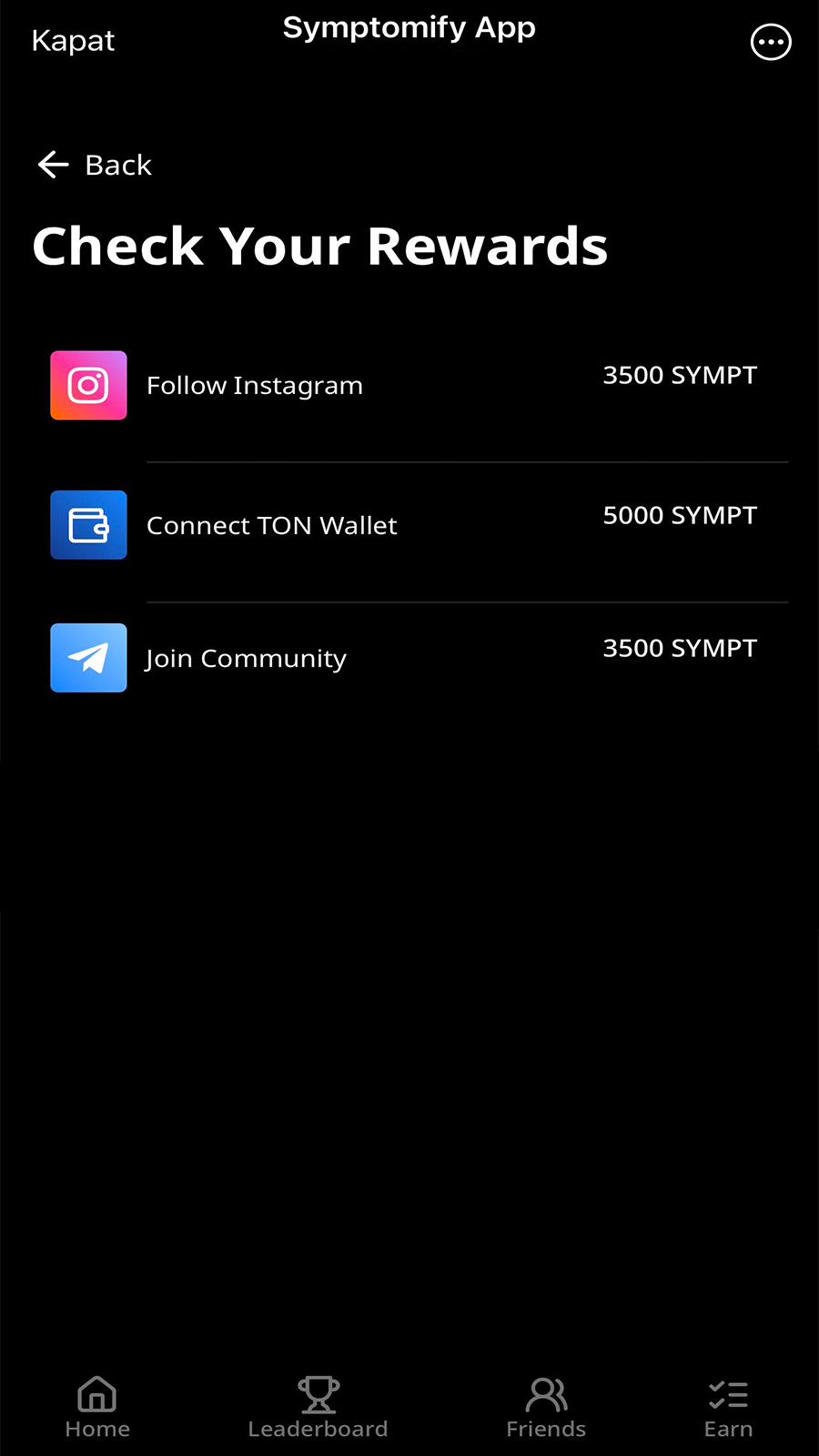Screen dimensions: 819x1456
Task: Open the Earn tab
Action: [727, 1406]
